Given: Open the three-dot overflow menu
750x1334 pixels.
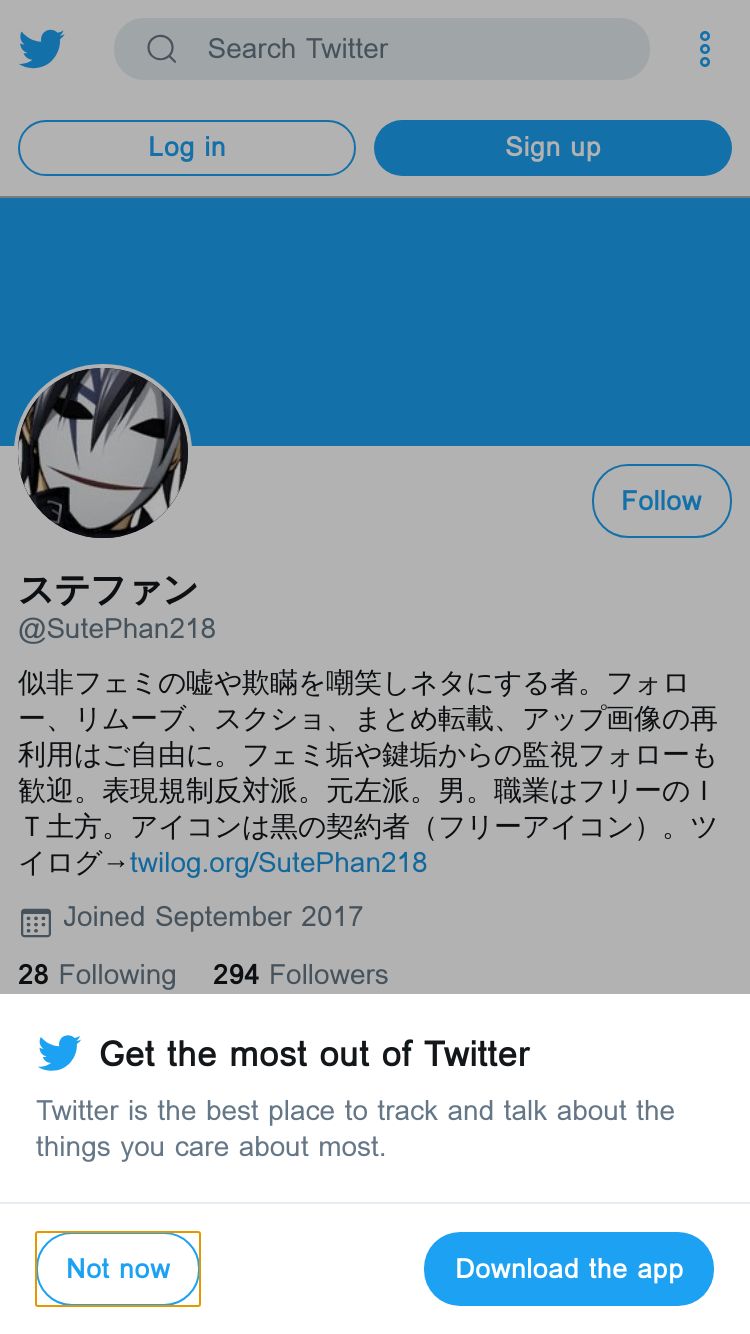Looking at the screenshot, I should [705, 49].
